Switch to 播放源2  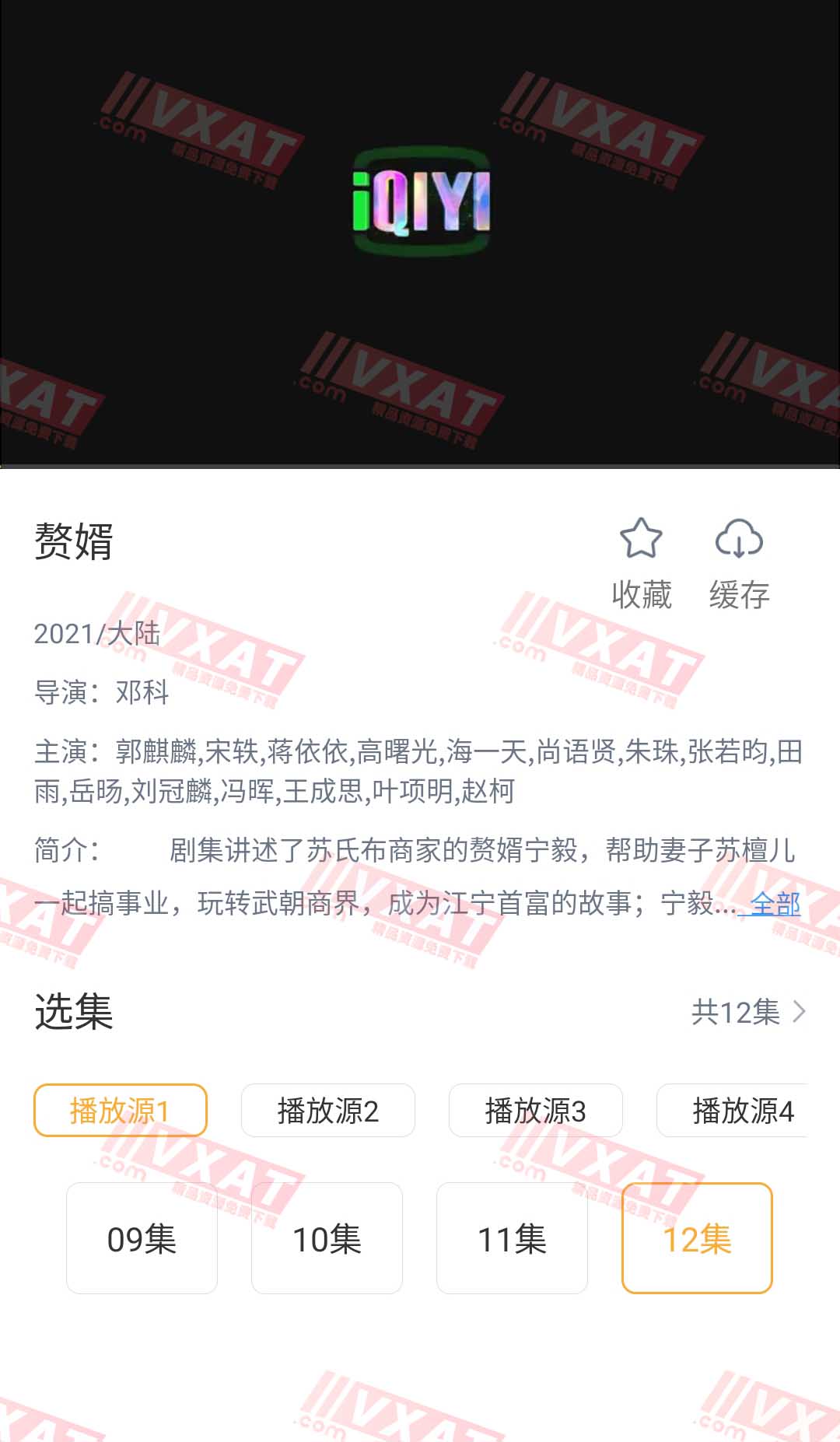tap(327, 1110)
